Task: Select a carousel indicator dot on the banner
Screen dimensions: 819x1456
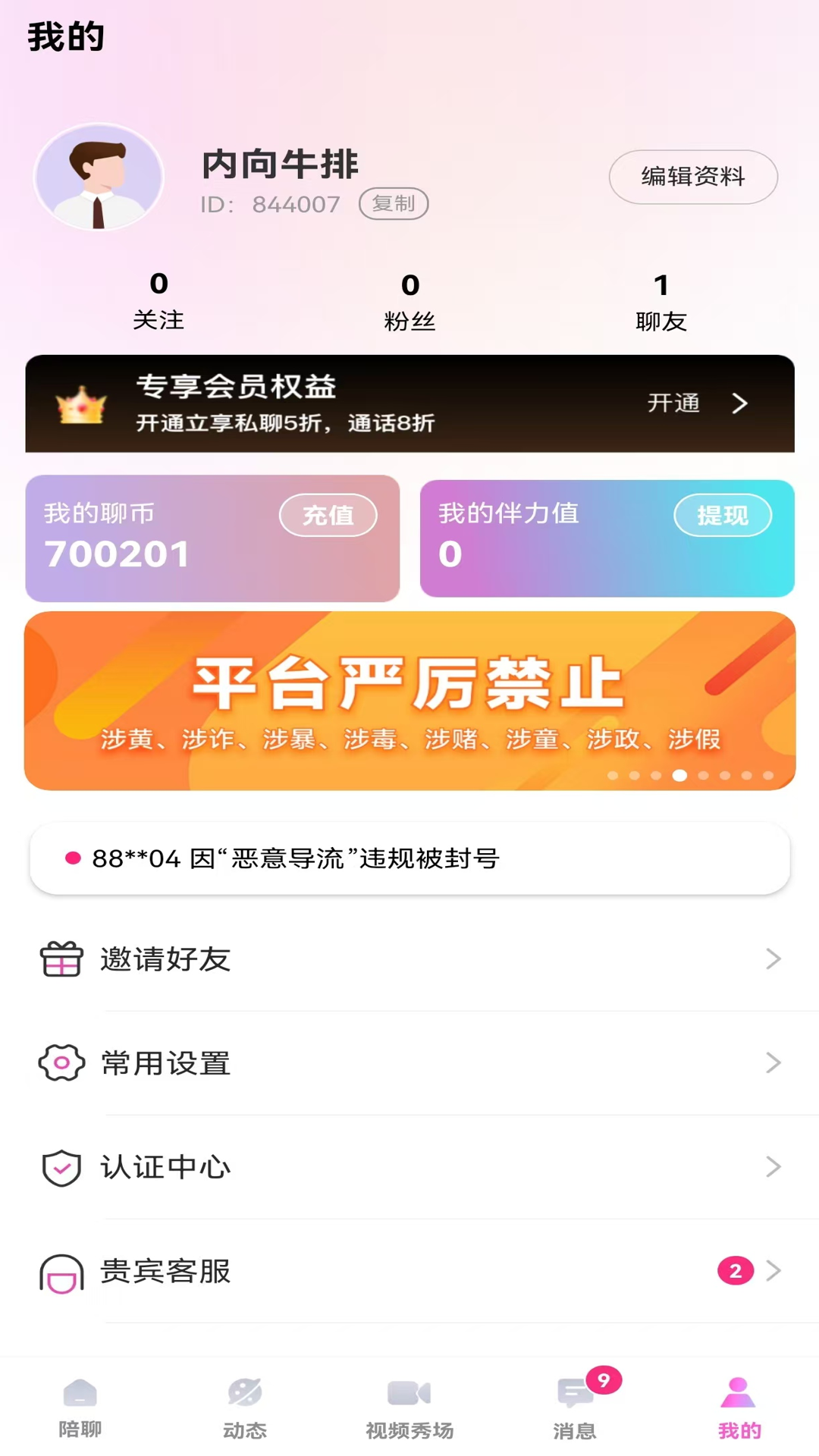Action: 680,775
